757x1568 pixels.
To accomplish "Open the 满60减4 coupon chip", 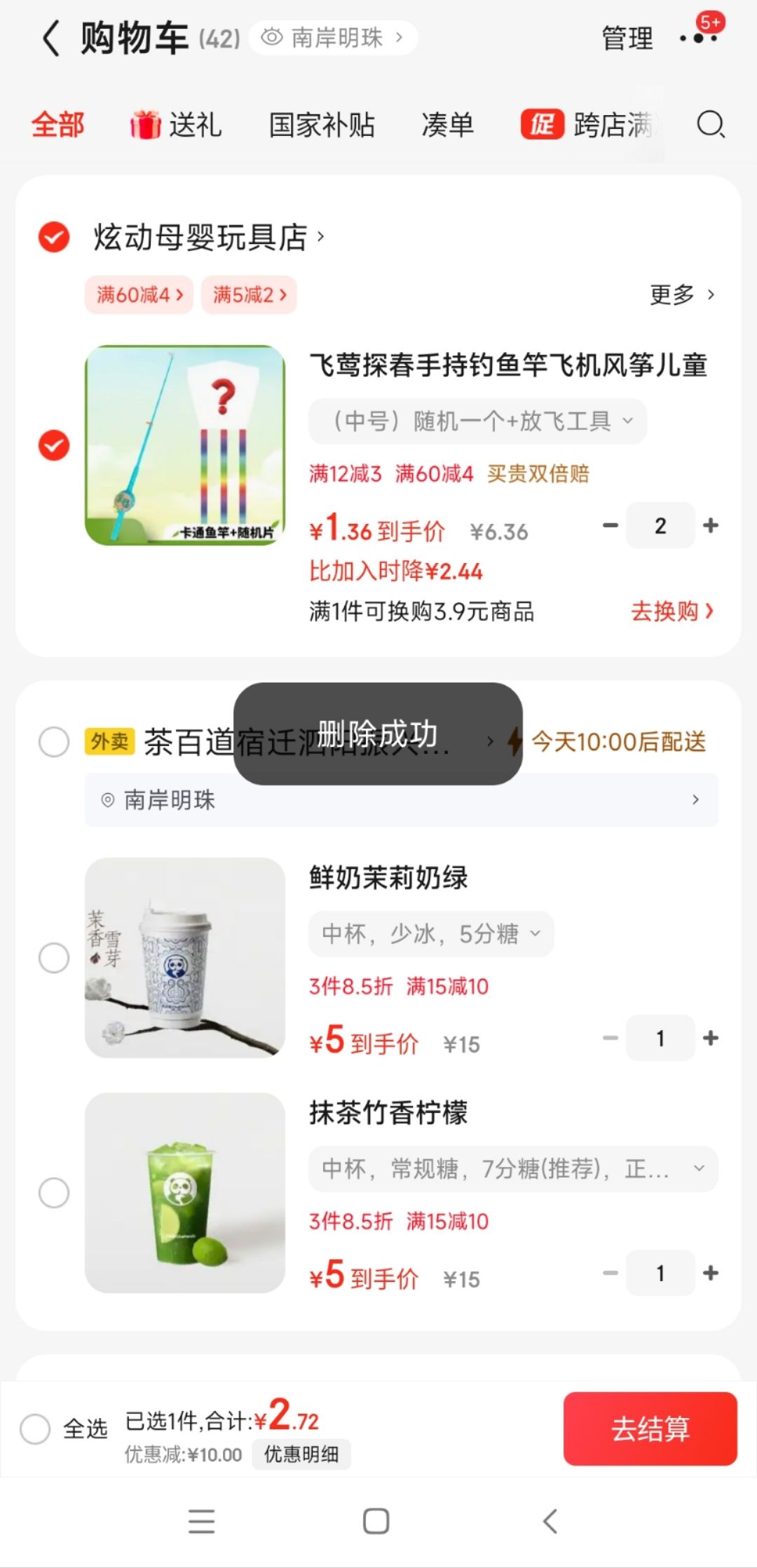I will (x=139, y=295).
